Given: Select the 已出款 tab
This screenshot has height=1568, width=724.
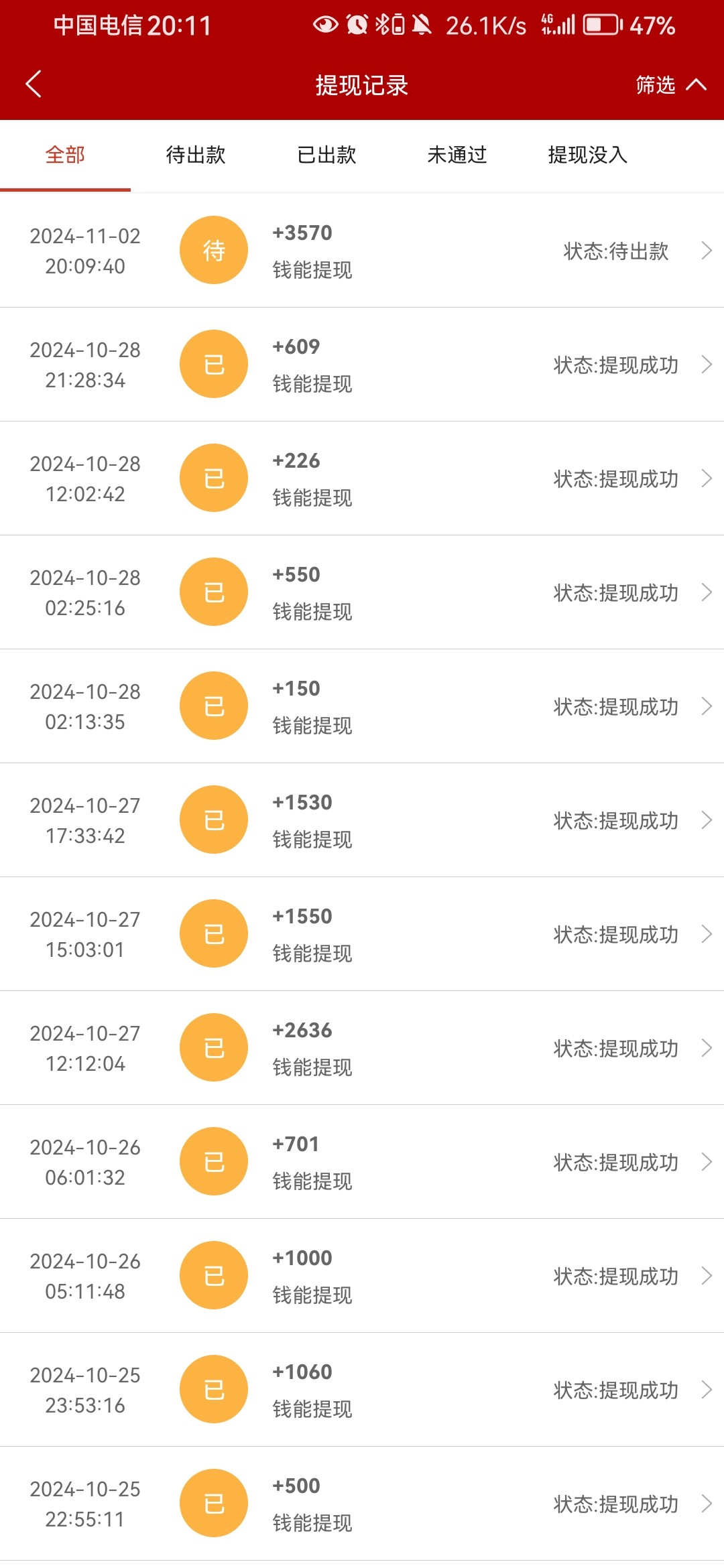Looking at the screenshot, I should click(x=326, y=155).
